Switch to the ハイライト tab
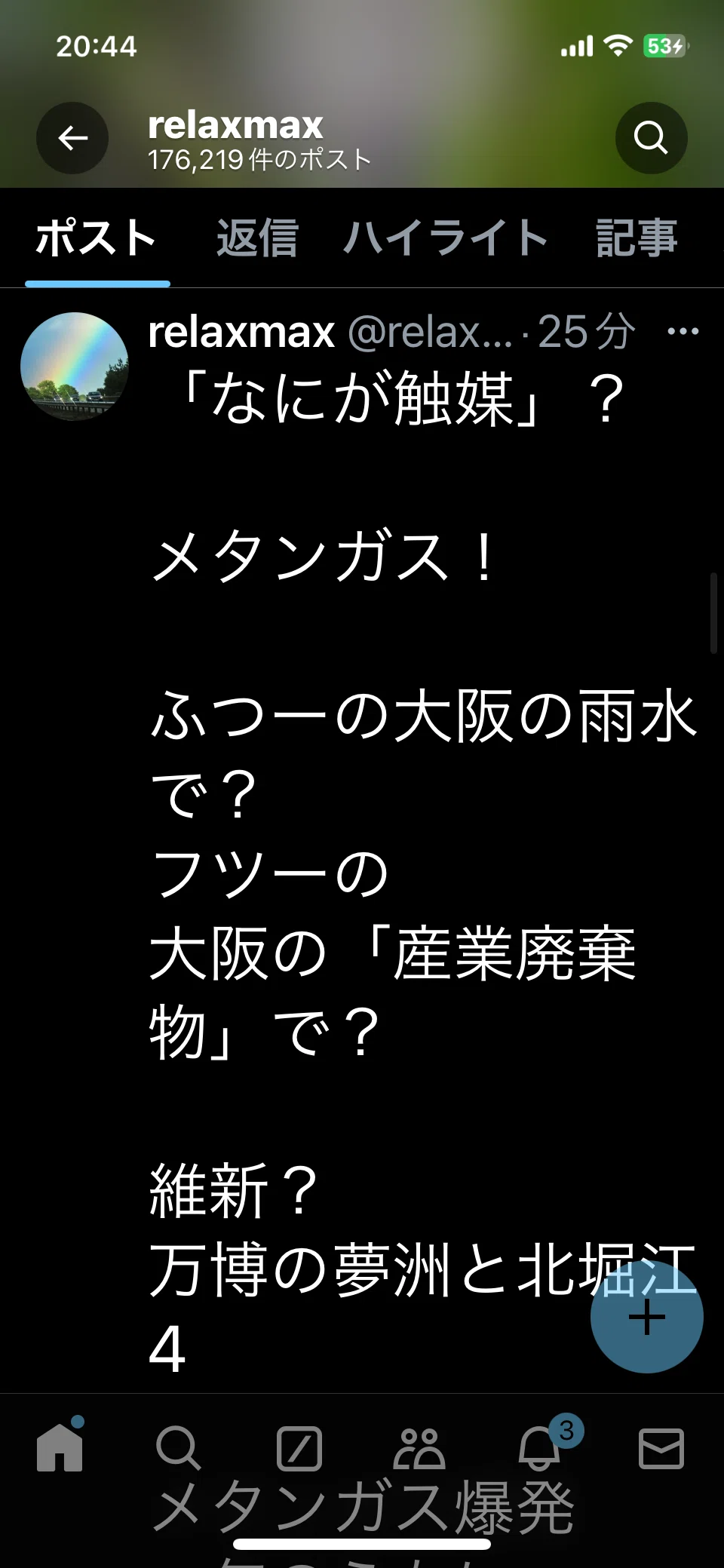724x1568 pixels. pos(446,238)
